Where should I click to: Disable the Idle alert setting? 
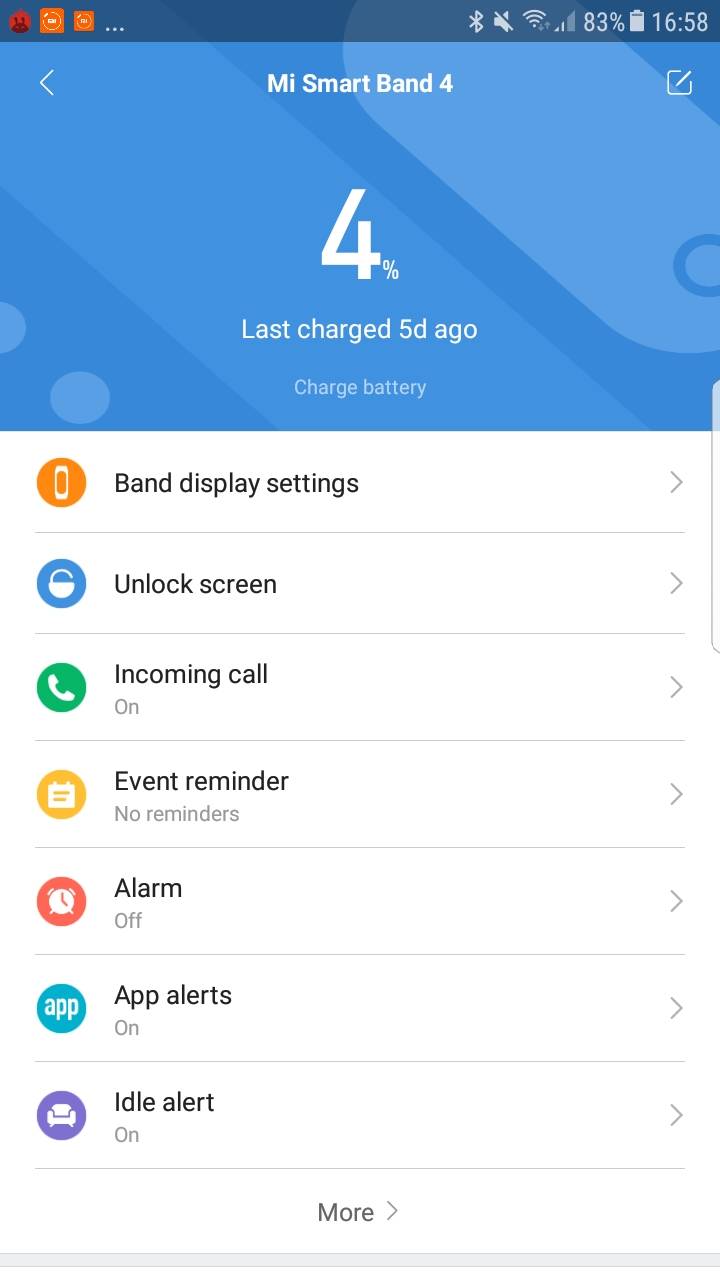pyautogui.click(x=360, y=1115)
